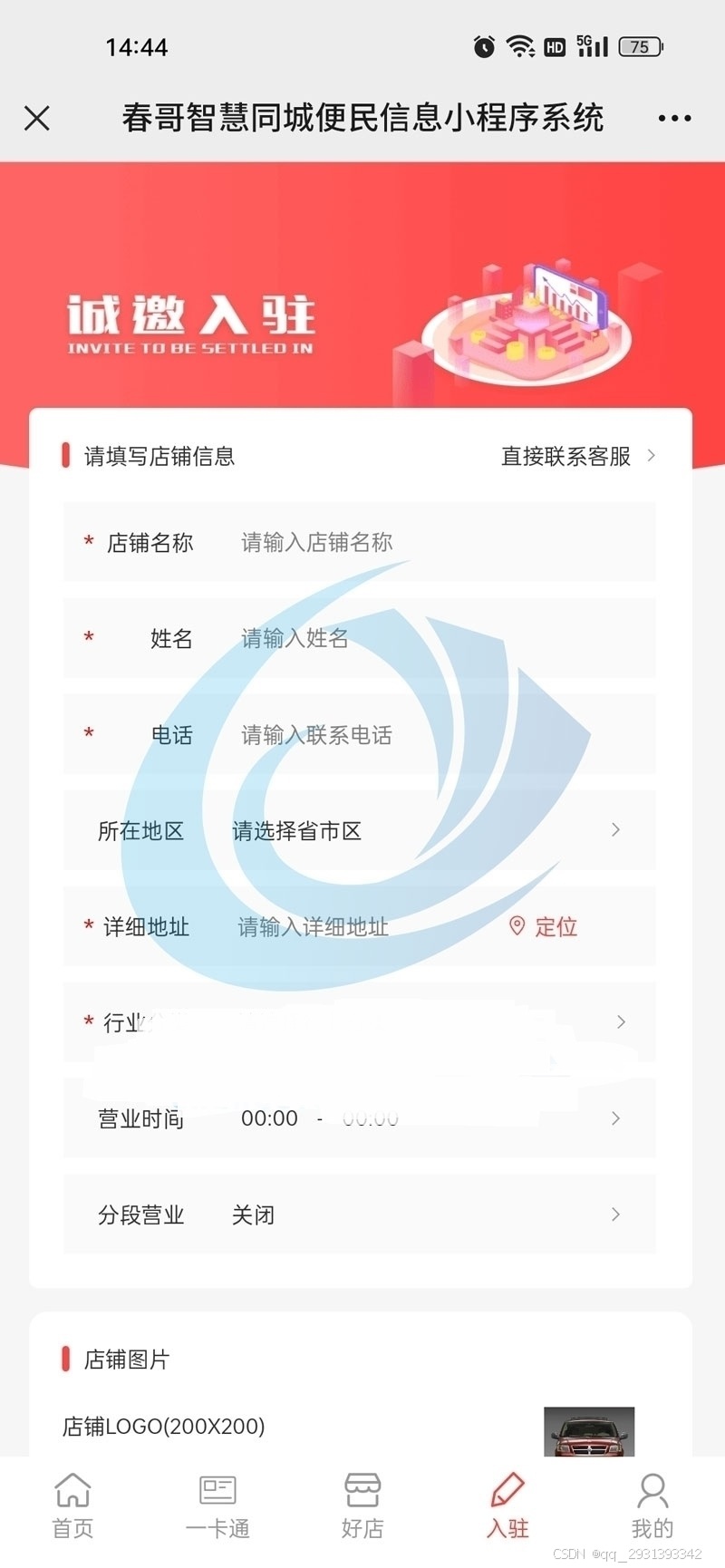The height and width of the screenshot is (1568, 725).
Task: Select region in 所在地区 picker
Action: click(426, 830)
